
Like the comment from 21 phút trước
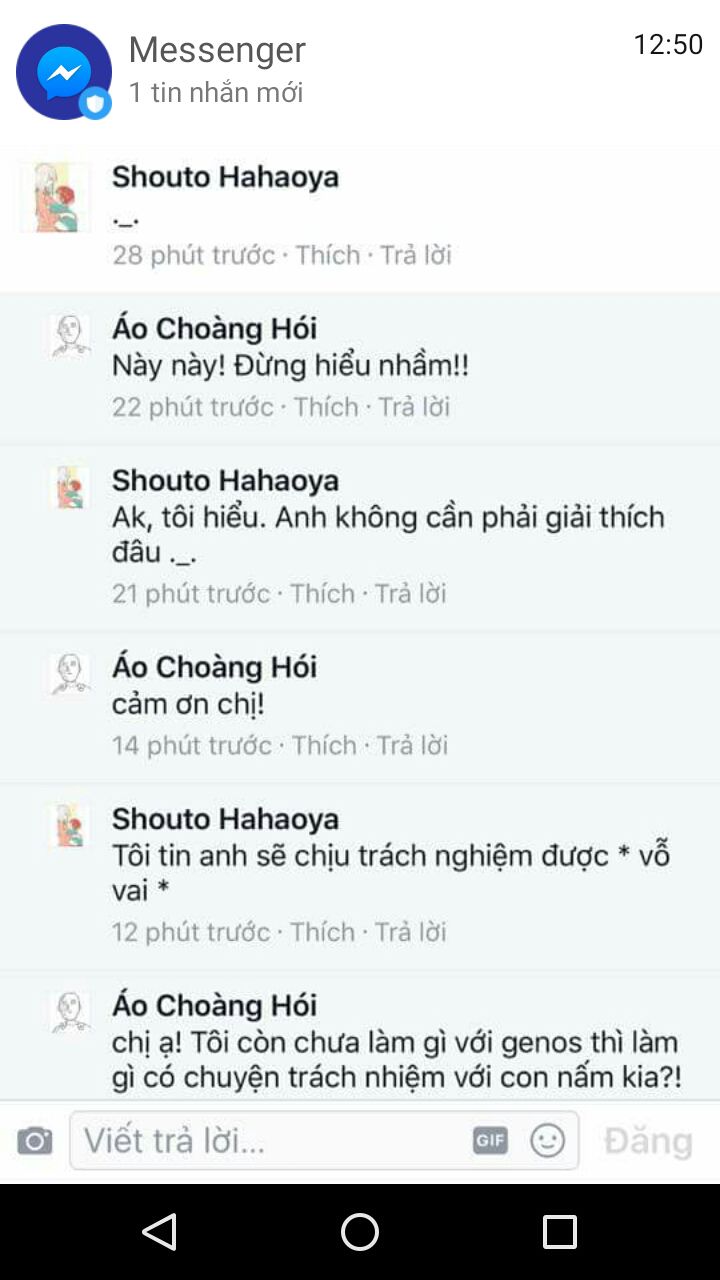point(323,593)
